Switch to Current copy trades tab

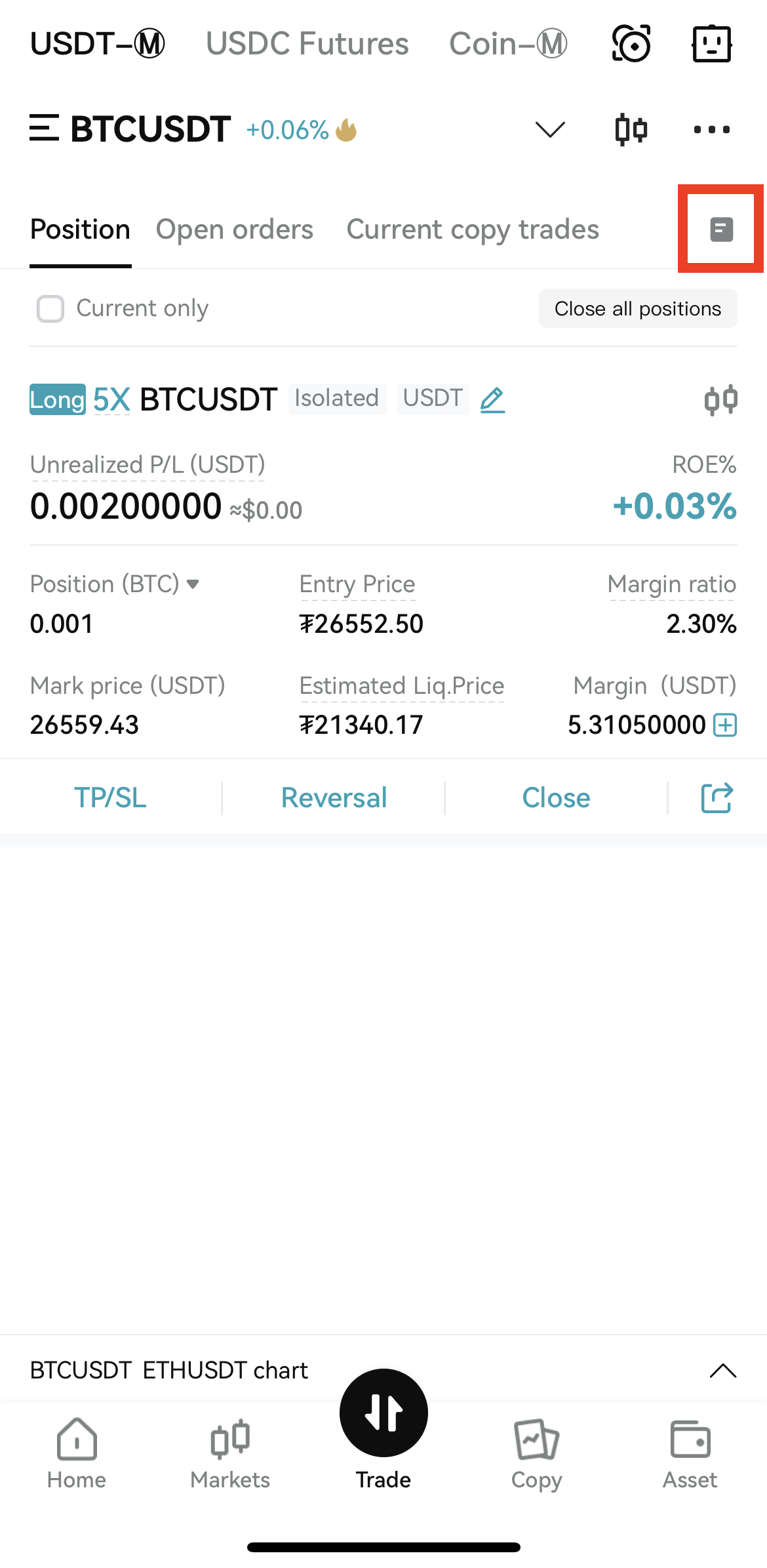[x=472, y=230]
